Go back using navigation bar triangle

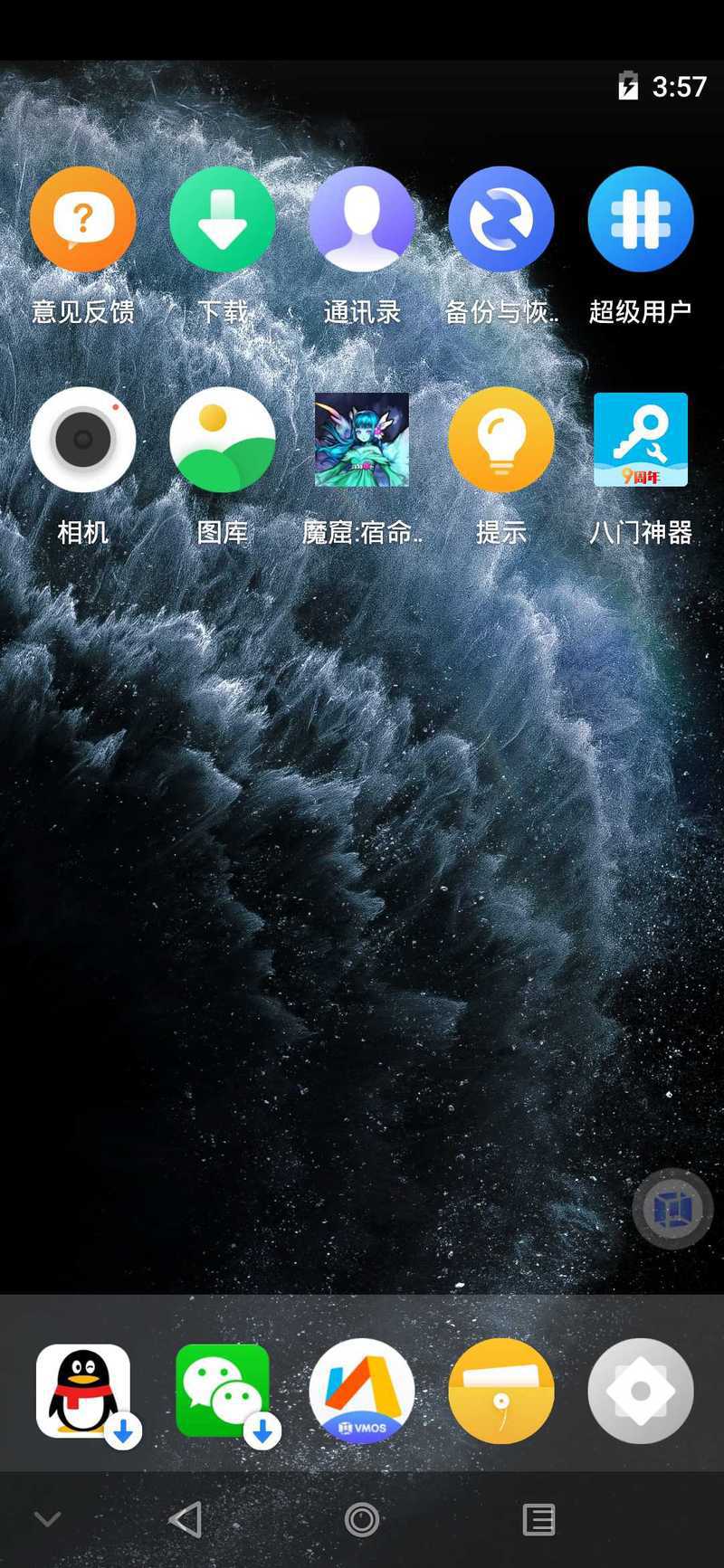pyautogui.click(x=186, y=1519)
